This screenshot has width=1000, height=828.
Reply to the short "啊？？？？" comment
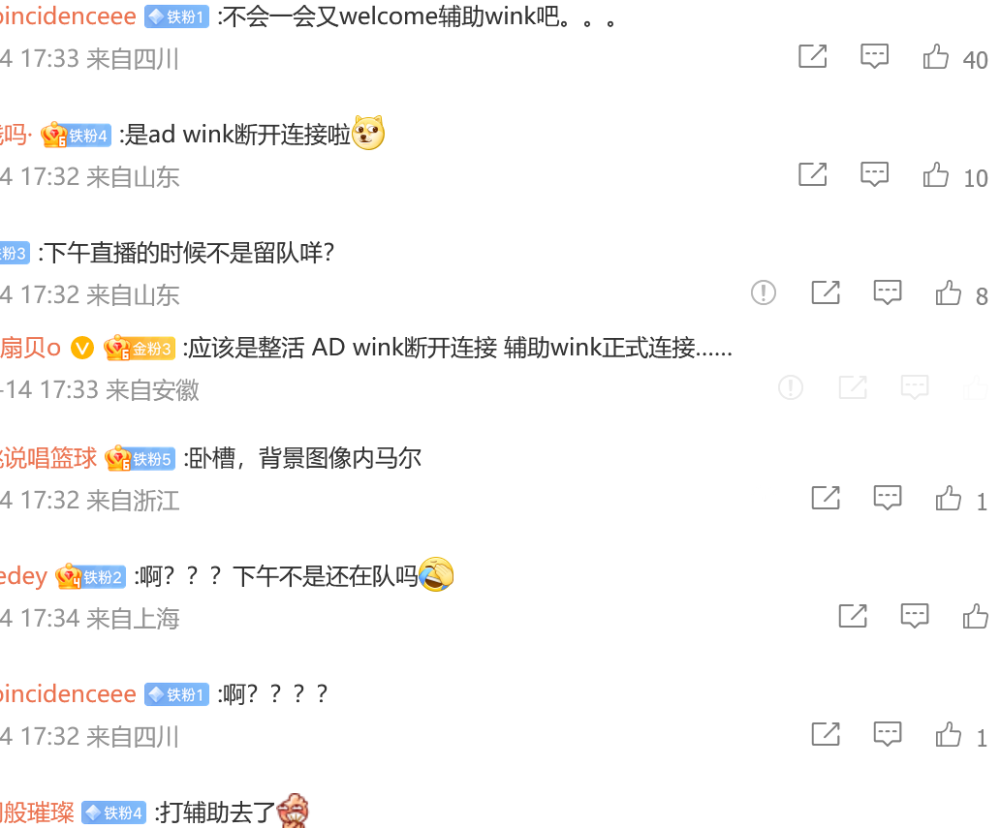coord(887,735)
